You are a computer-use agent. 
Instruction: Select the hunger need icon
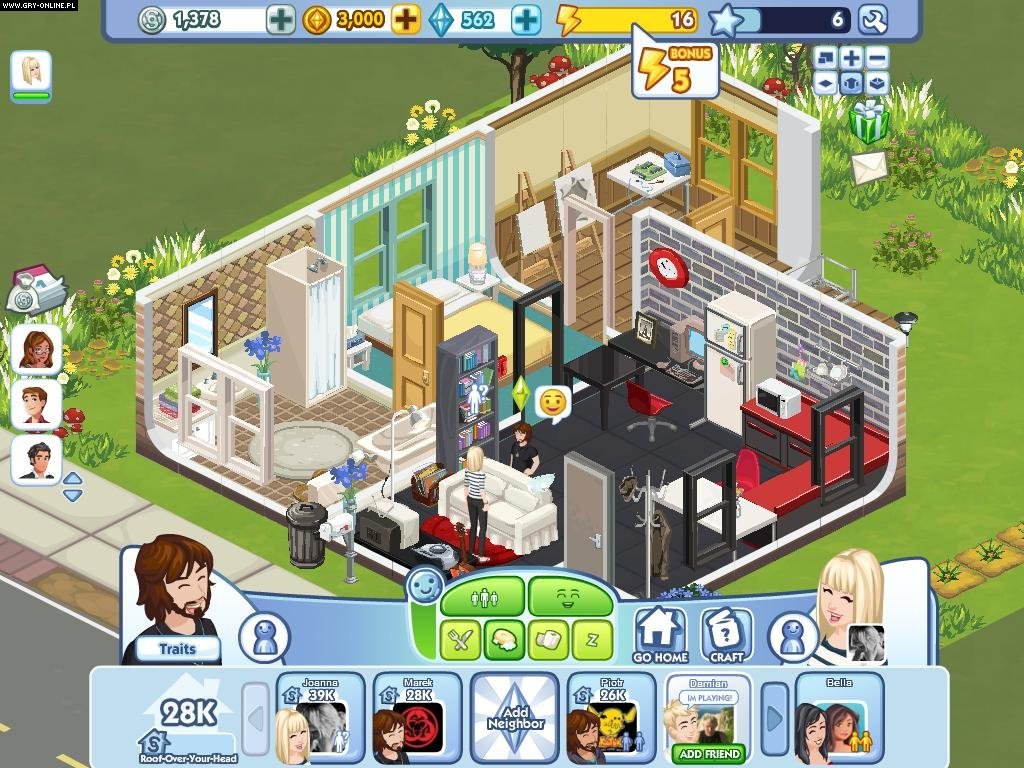[x=460, y=640]
